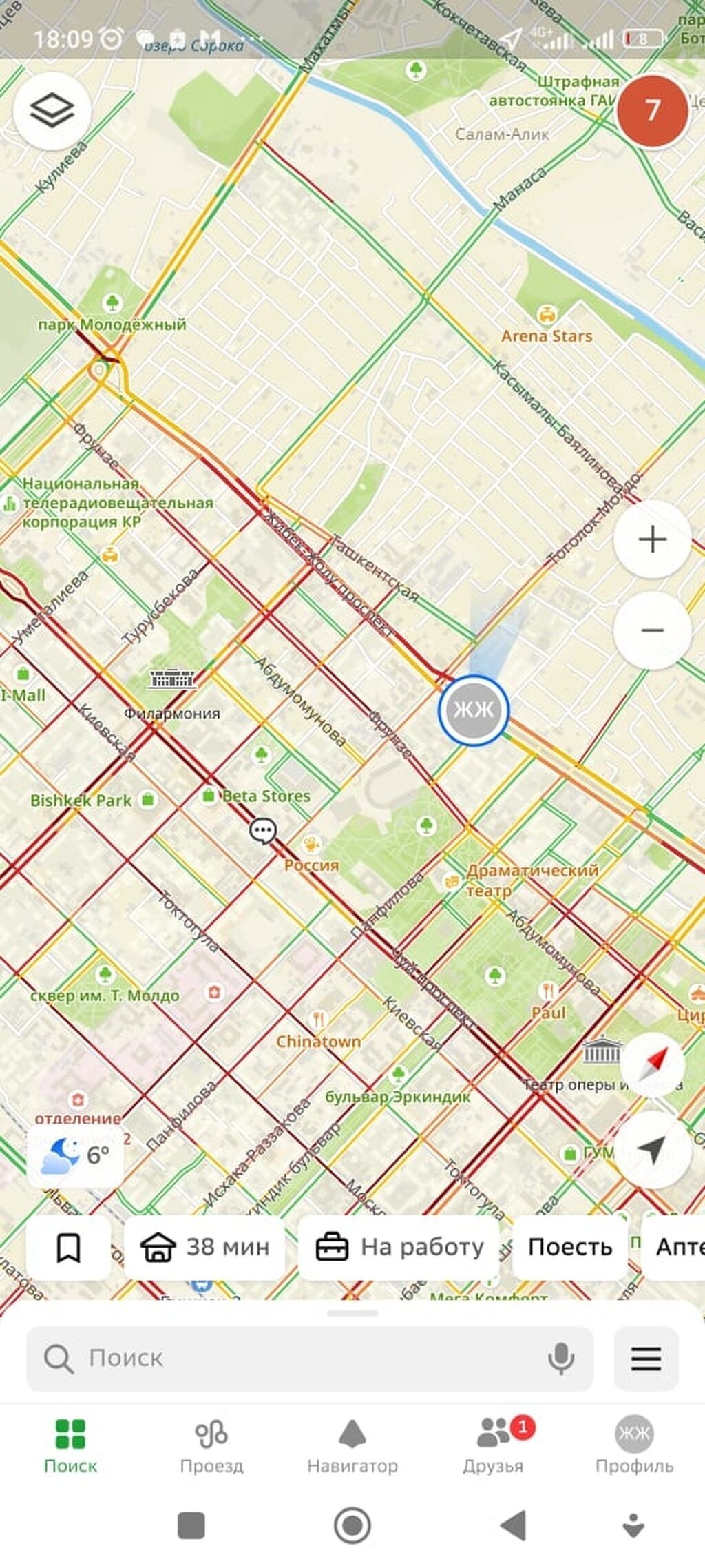Go back using the system back button
The width and height of the screenshot is (705, 1568).
tap(513, 1525)
